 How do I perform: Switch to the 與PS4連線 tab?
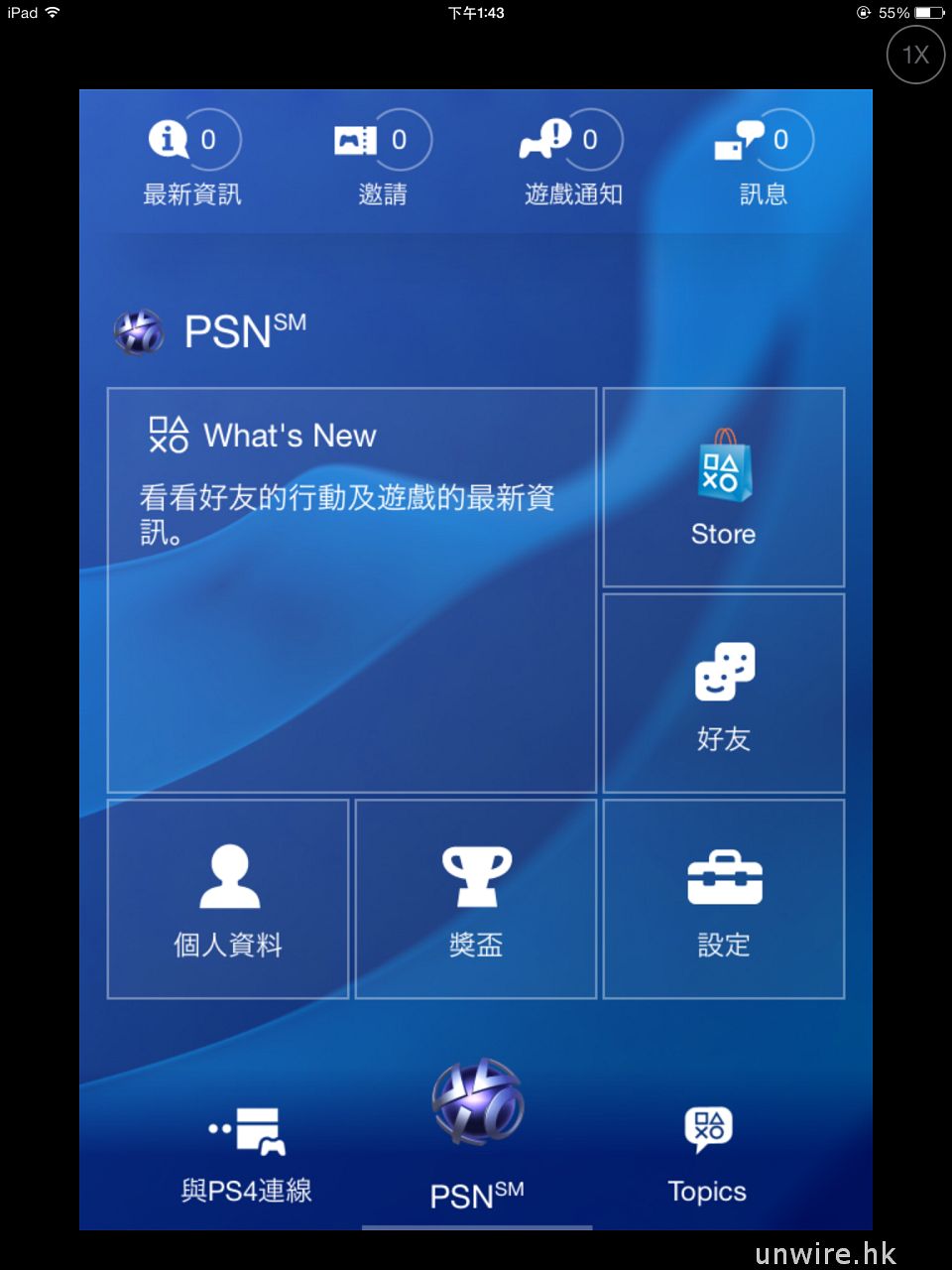[247, 1156]
